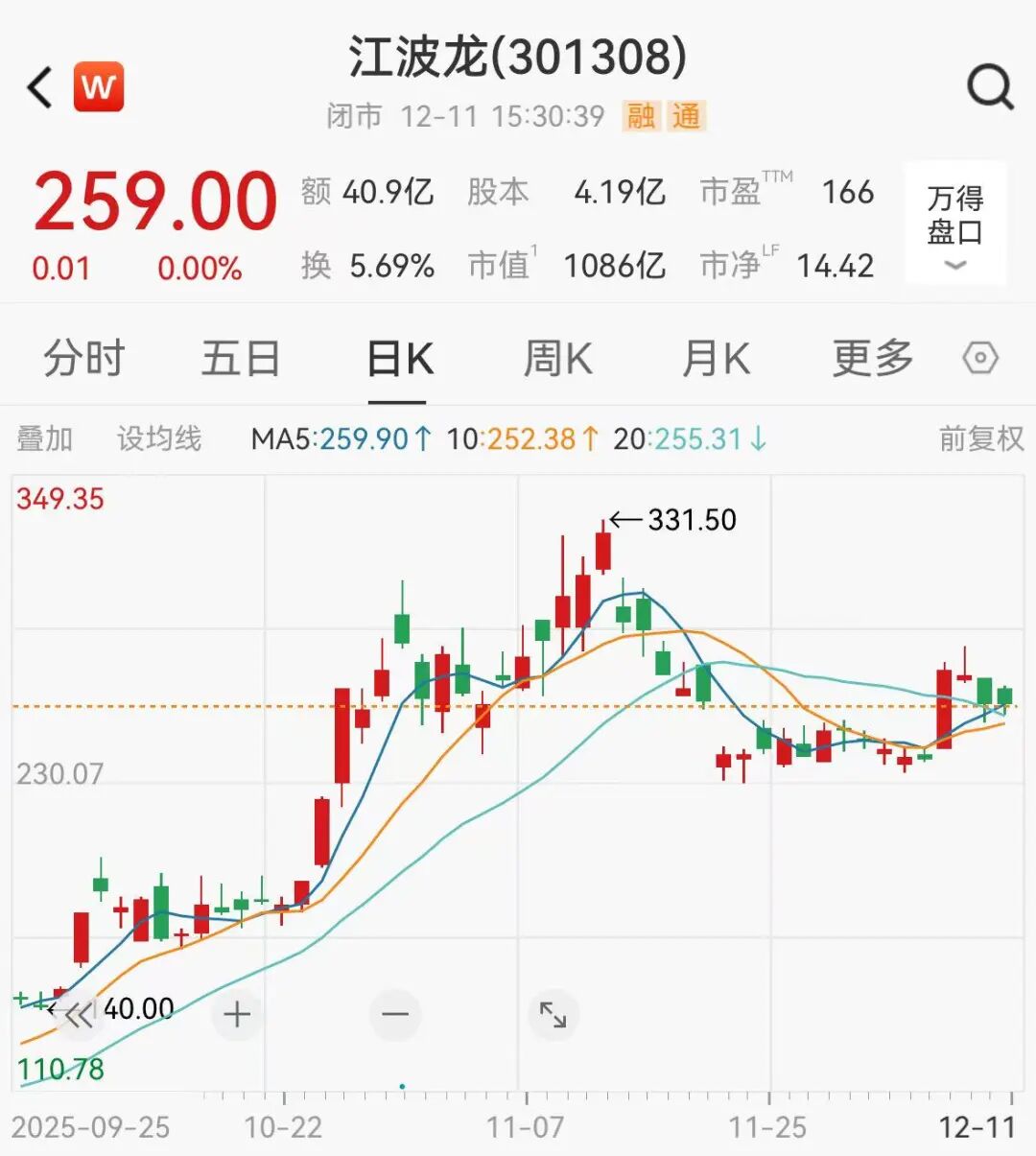Viewport: 1036px width, 1156px height.
Task: Expand the 万得盘口 panel
Action: pyautogui.click(x=955, y=224)
